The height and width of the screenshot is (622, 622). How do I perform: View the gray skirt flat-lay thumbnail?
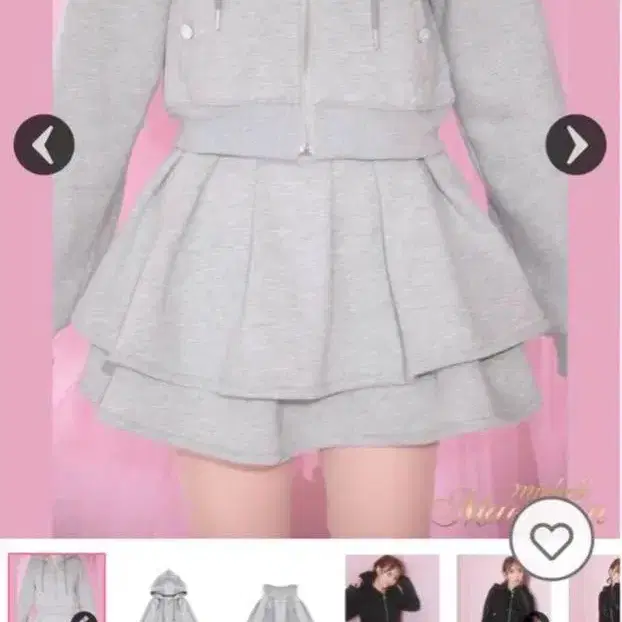click(278, 601)
